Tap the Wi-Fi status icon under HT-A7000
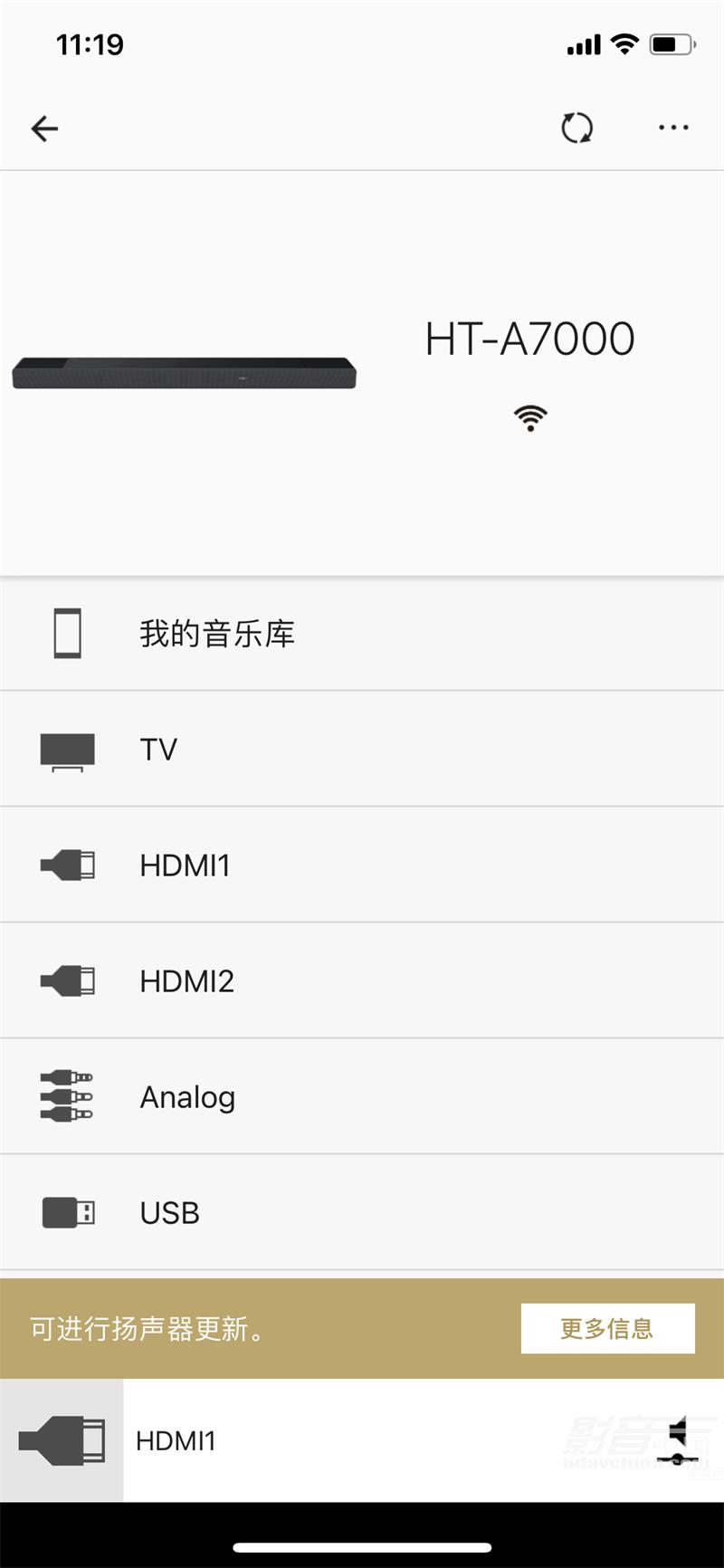 [x=529, y=416]
